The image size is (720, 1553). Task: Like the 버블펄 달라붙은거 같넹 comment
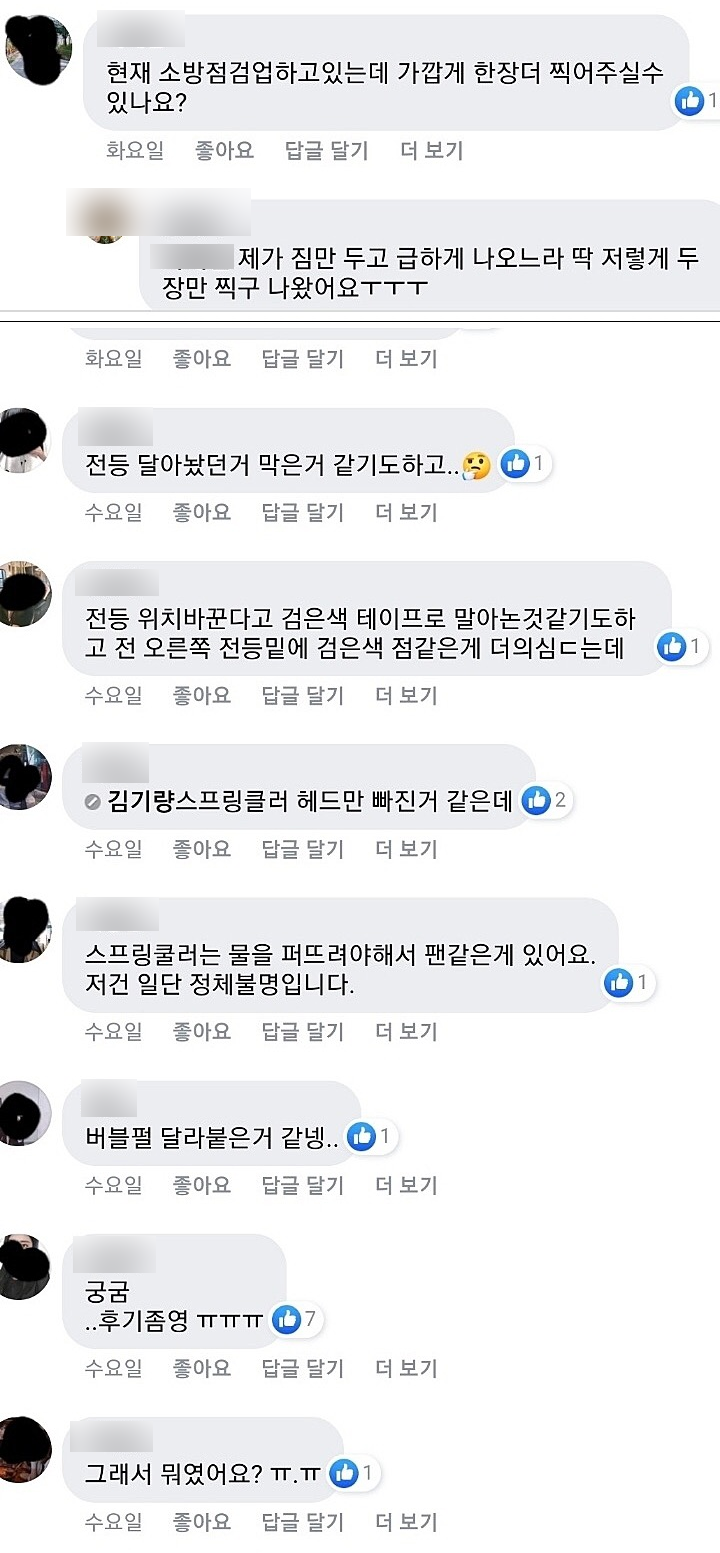click(201, 1185)
